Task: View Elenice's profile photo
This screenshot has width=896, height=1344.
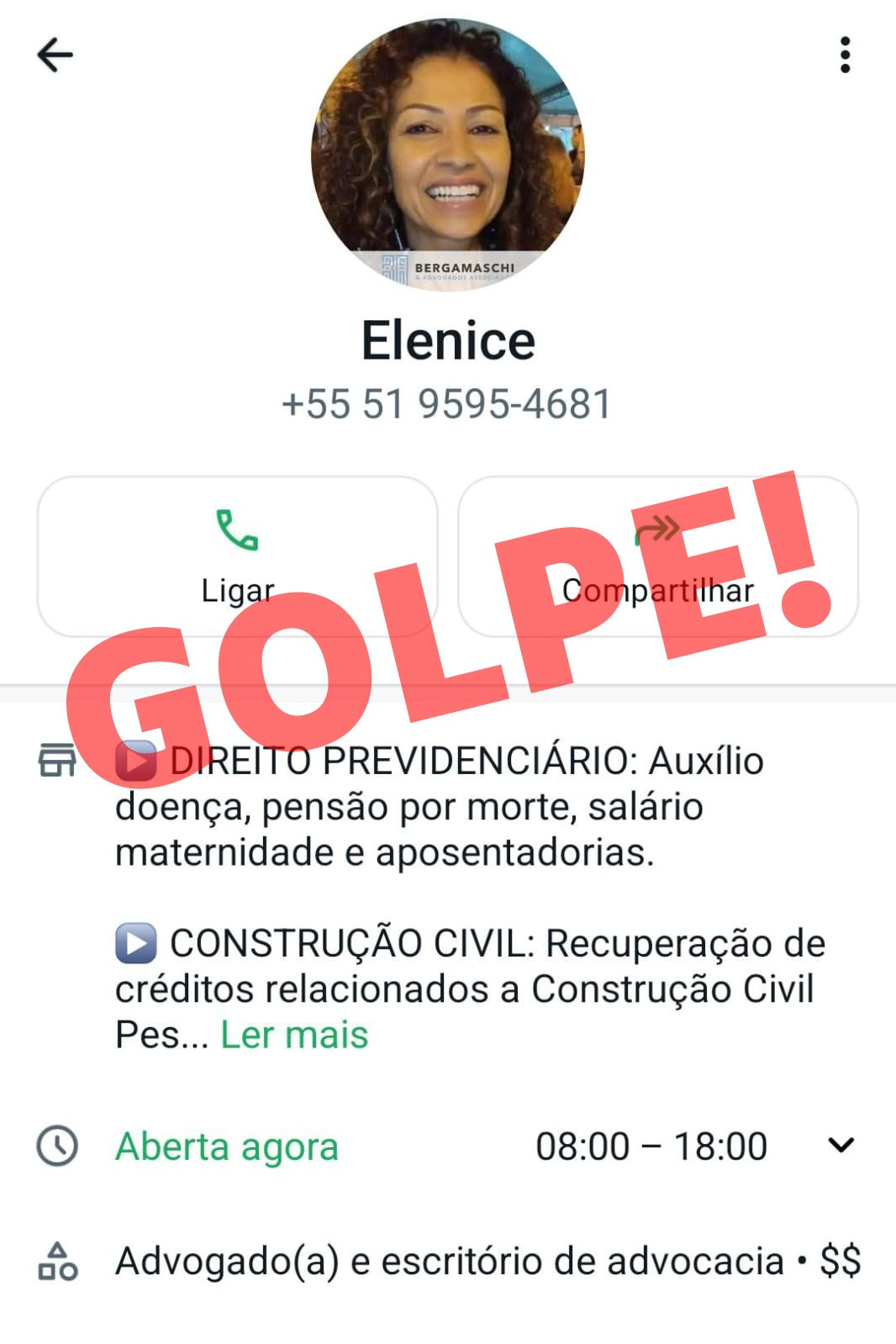Action: coord(448,155)
